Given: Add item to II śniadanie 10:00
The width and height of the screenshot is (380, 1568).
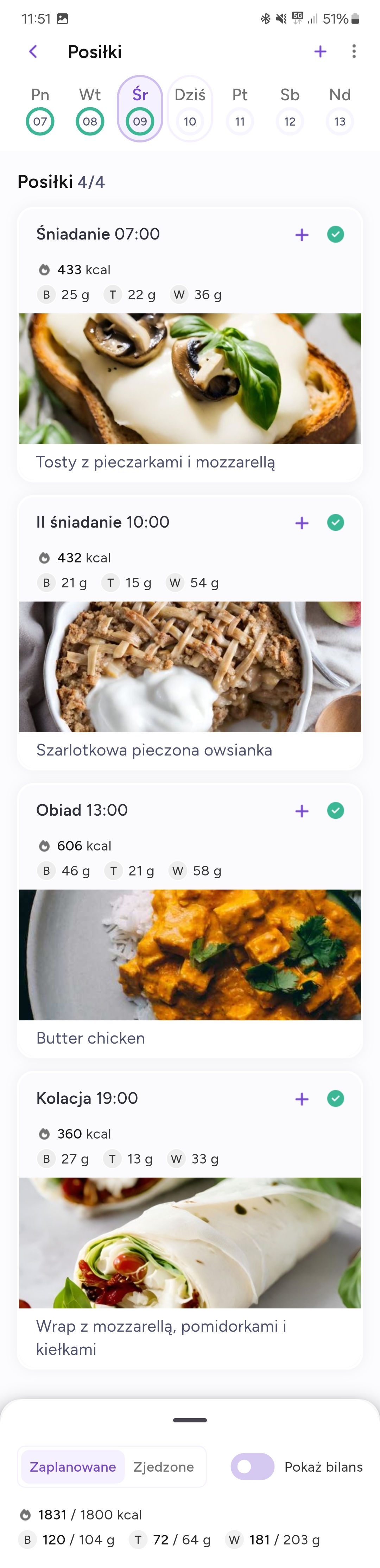Looking at the screenshot, I should pos(302,523).
